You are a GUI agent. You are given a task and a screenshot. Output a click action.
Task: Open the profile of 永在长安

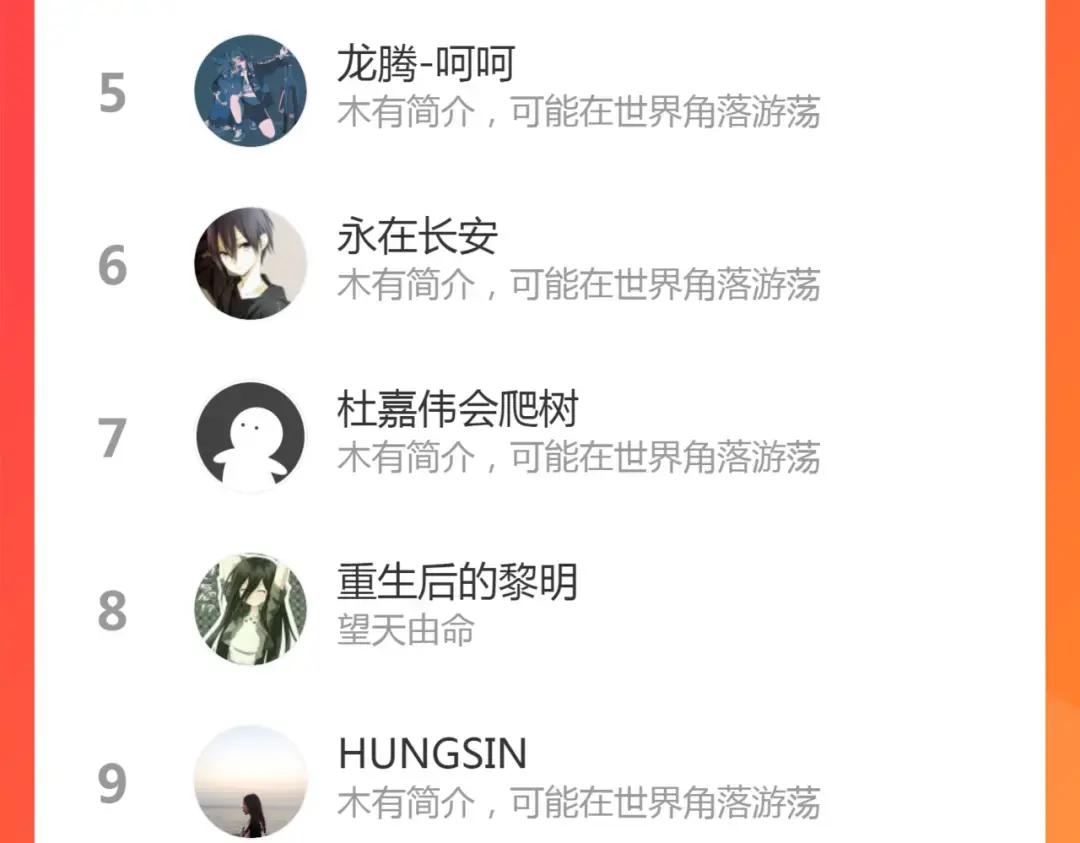[540, 263]
